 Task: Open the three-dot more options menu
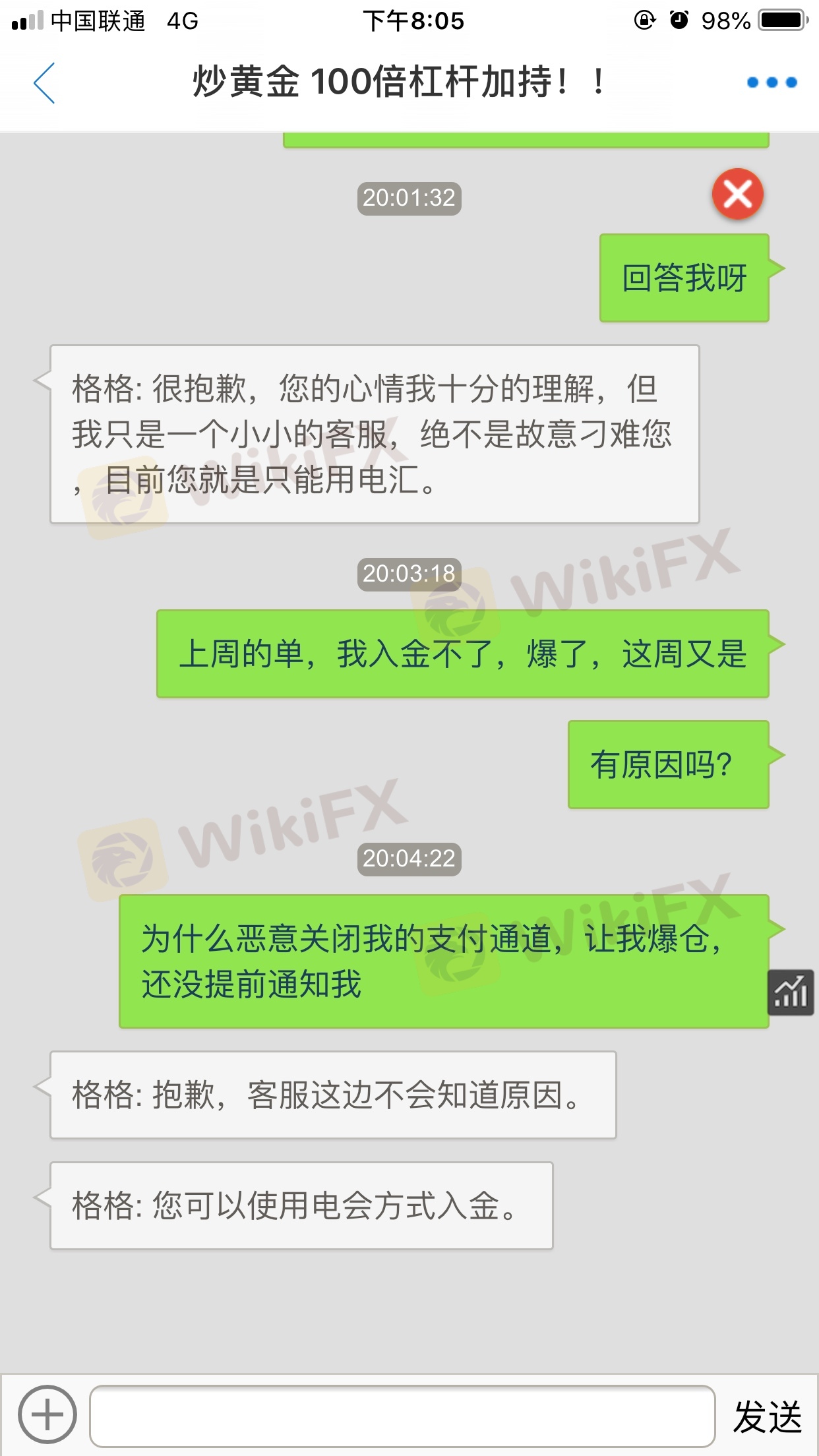click(772, 82)
